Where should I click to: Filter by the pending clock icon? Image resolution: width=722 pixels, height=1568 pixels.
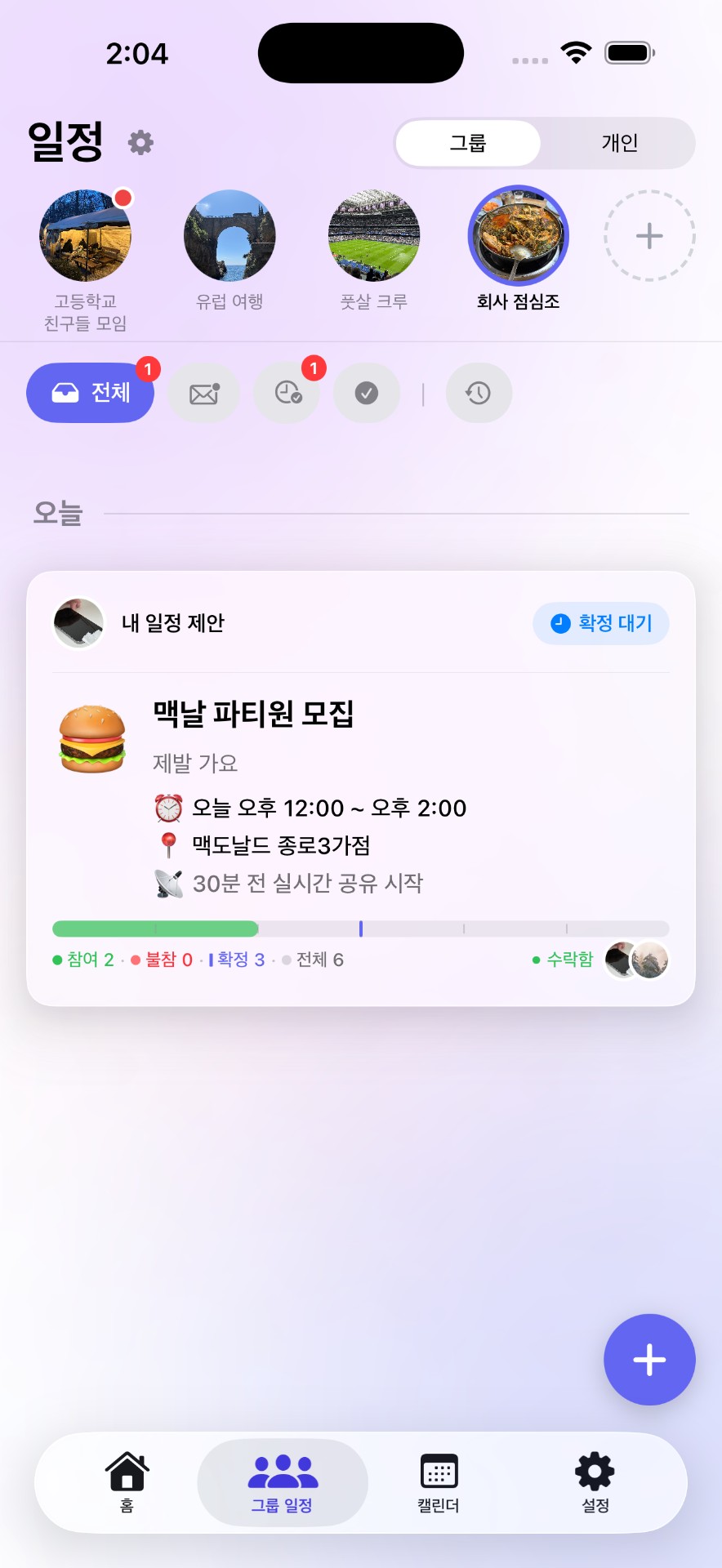(287, 394)
